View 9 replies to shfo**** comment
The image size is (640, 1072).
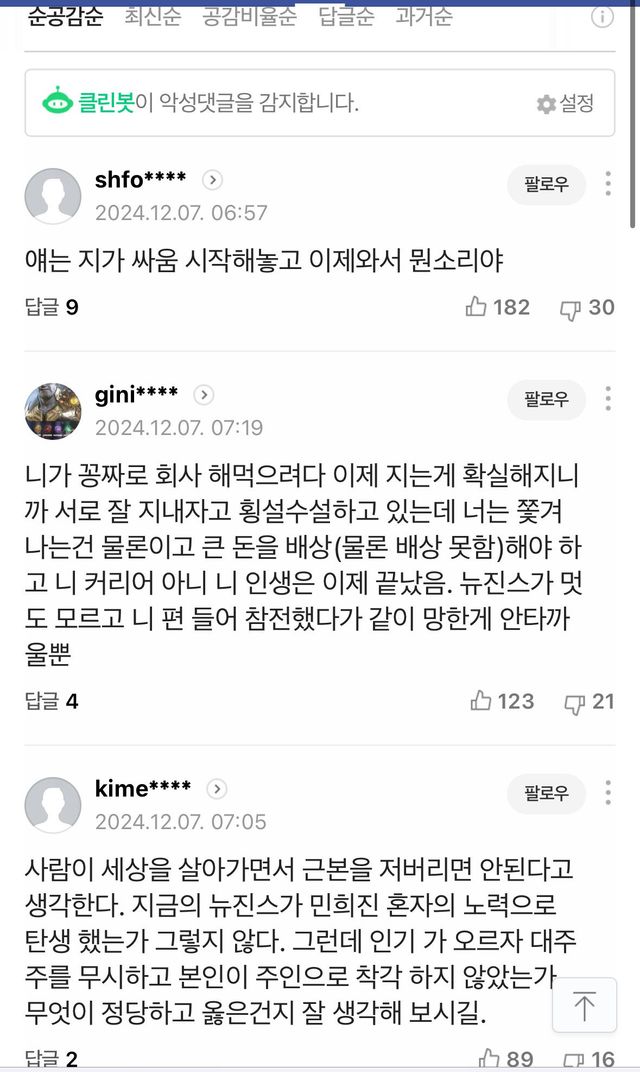click(52, 307)
